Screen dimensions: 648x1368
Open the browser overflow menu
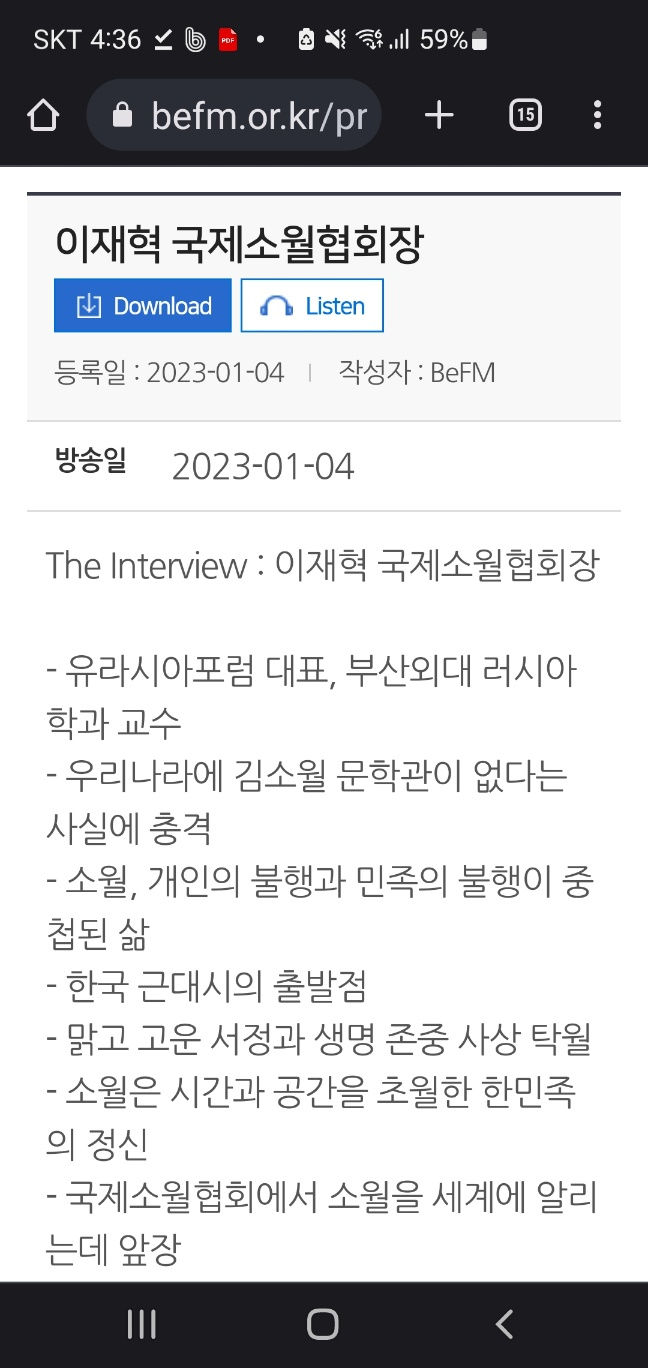597,116
